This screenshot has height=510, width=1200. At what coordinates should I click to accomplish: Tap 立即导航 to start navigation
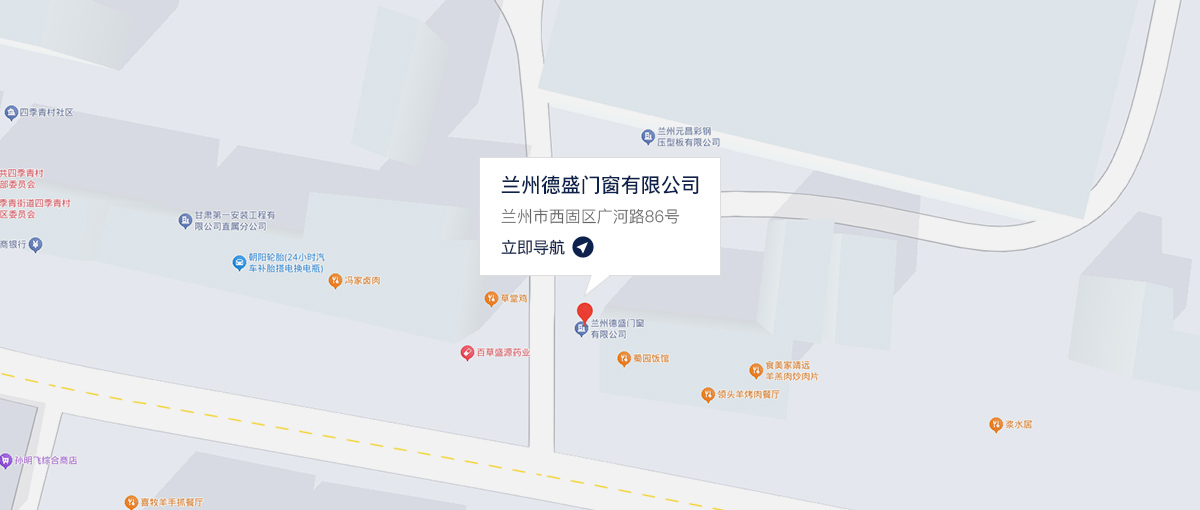click(547, 248)
